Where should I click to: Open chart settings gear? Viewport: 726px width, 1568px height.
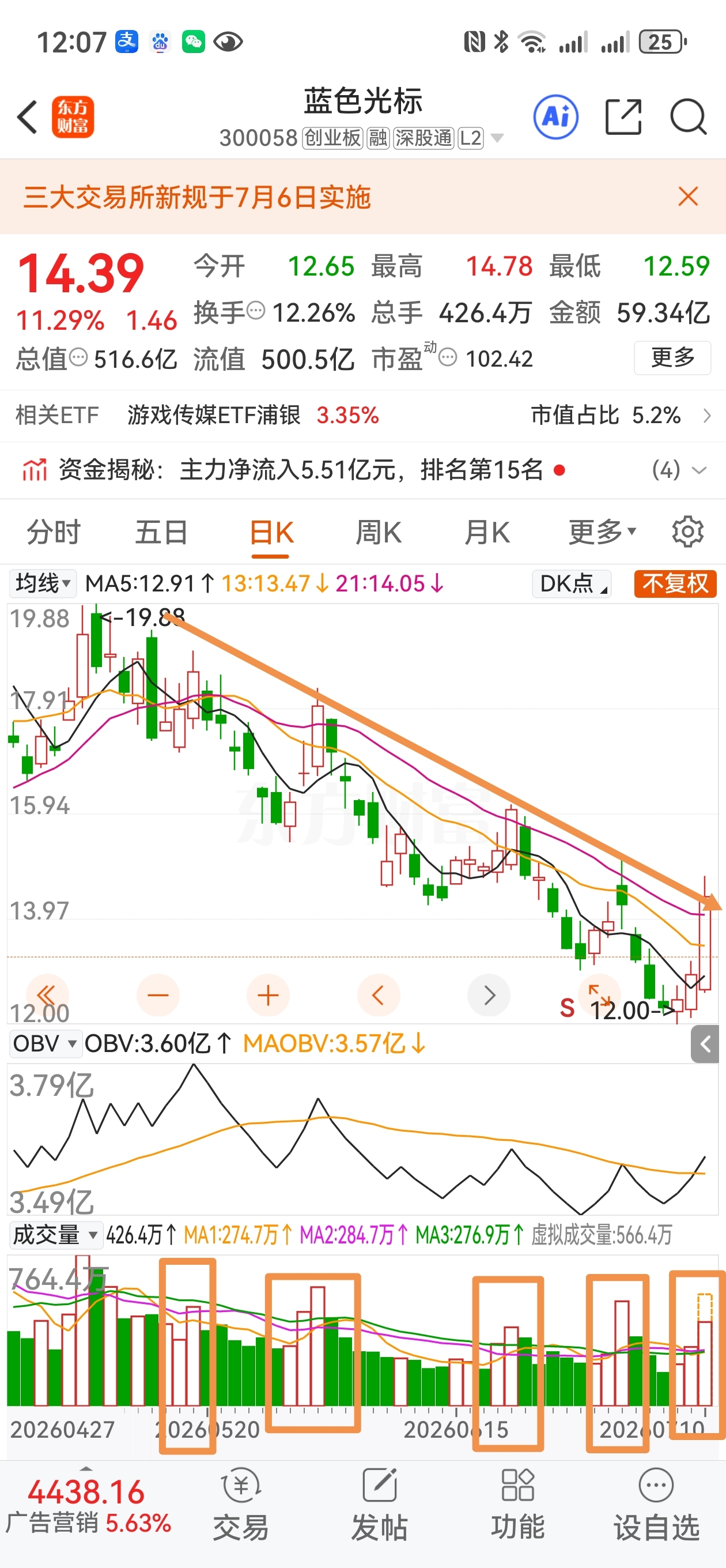pyautogui.click(x=687, y=532)
